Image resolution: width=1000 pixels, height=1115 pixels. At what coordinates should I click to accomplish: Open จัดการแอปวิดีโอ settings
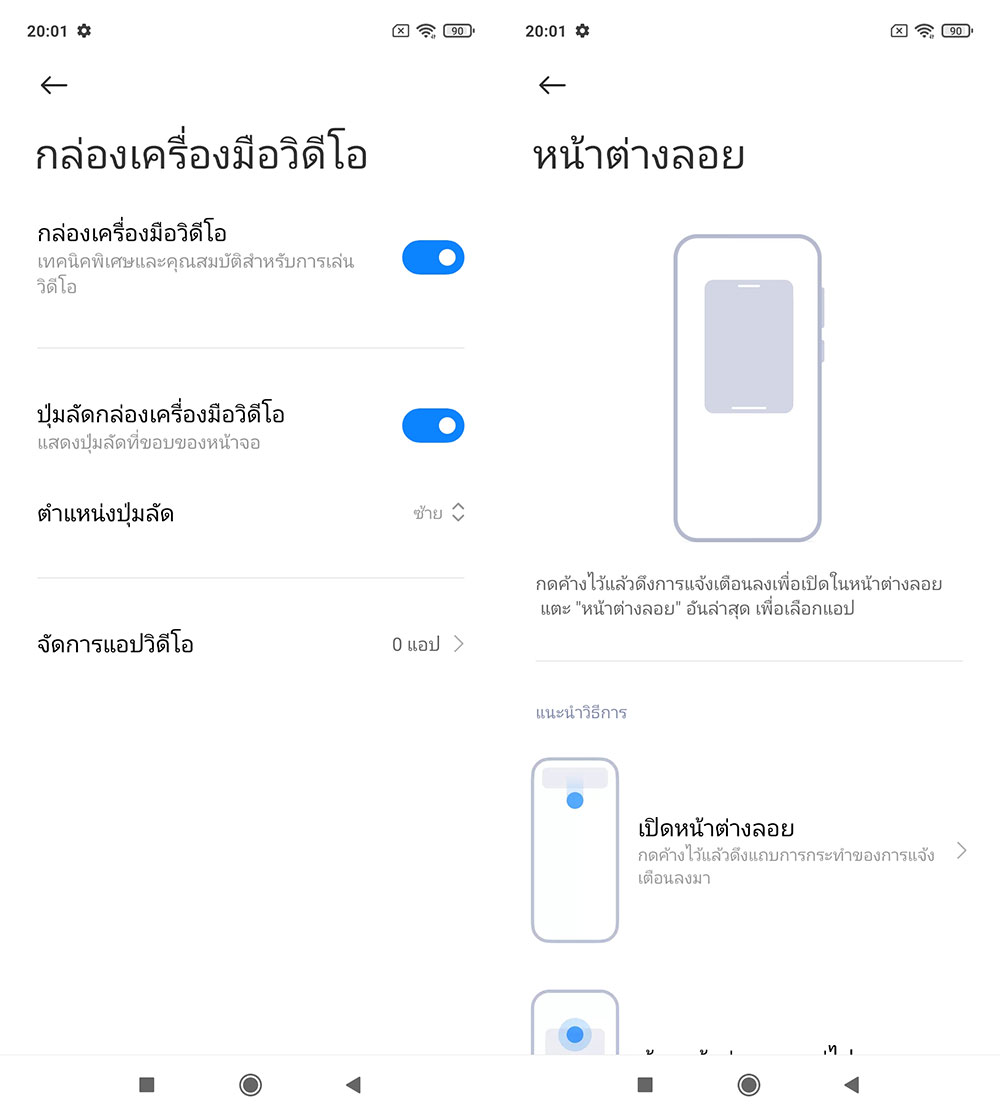click(250, 644)
